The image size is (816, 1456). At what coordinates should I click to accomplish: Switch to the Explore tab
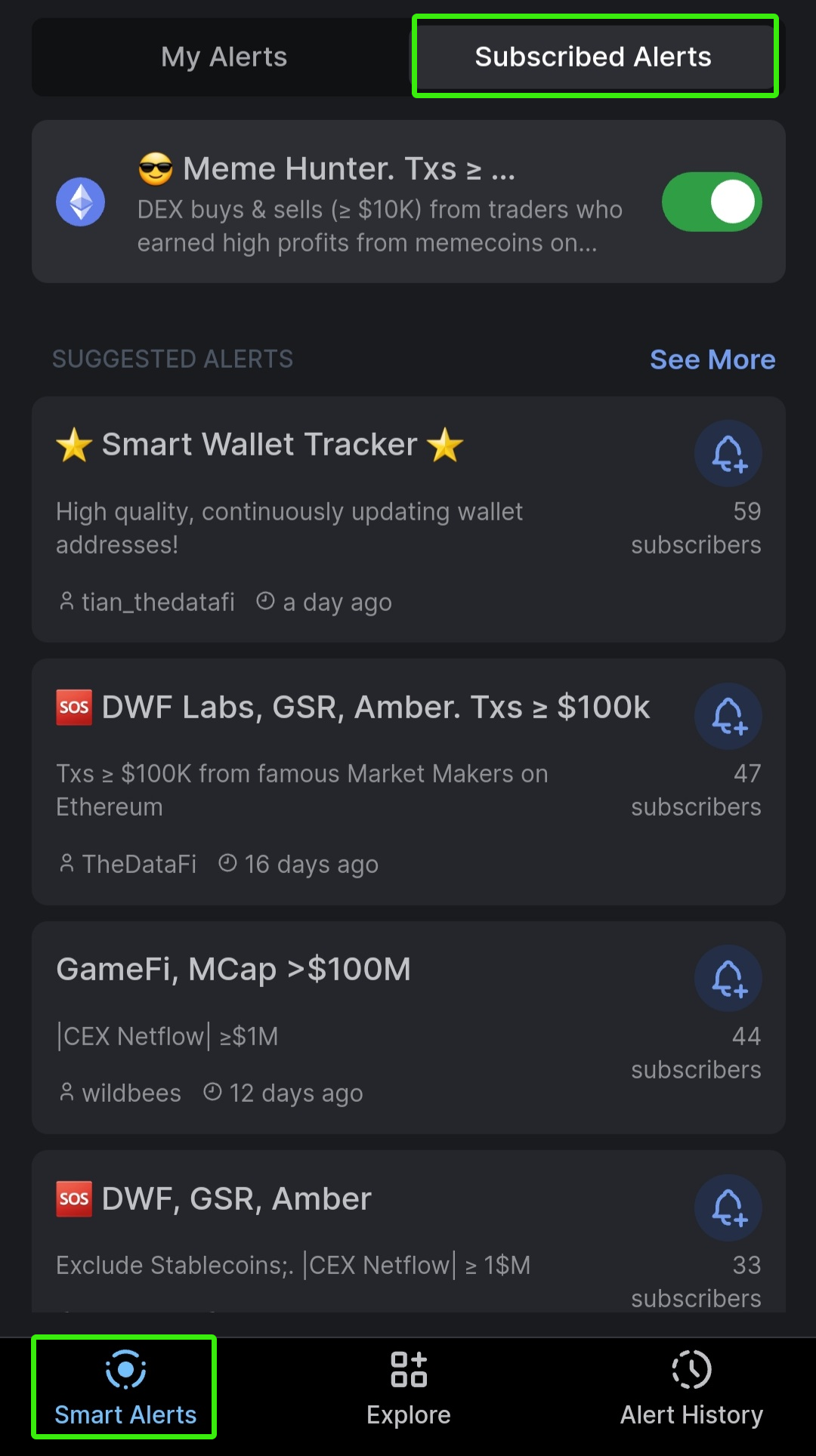pos(409,1388)
